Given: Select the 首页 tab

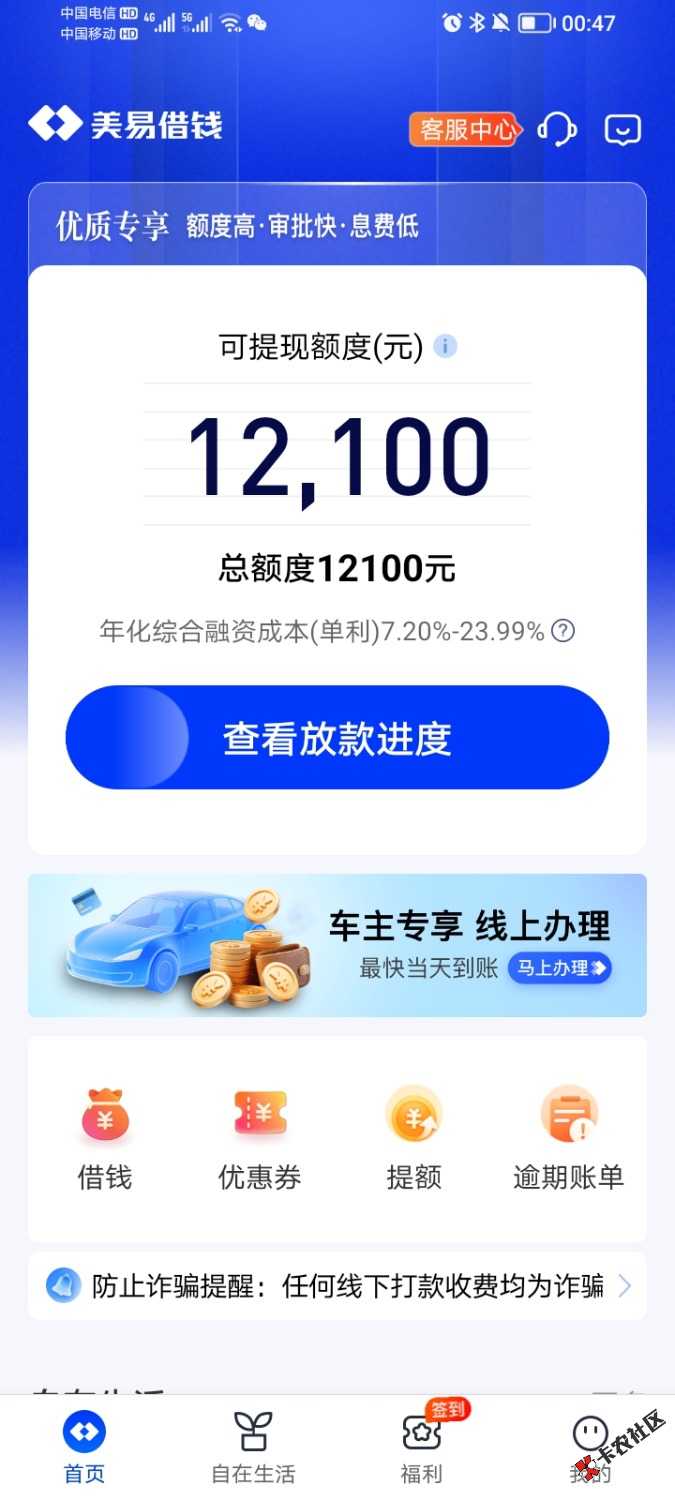Looking at the screenshot, I should (x=84, y=1447).
